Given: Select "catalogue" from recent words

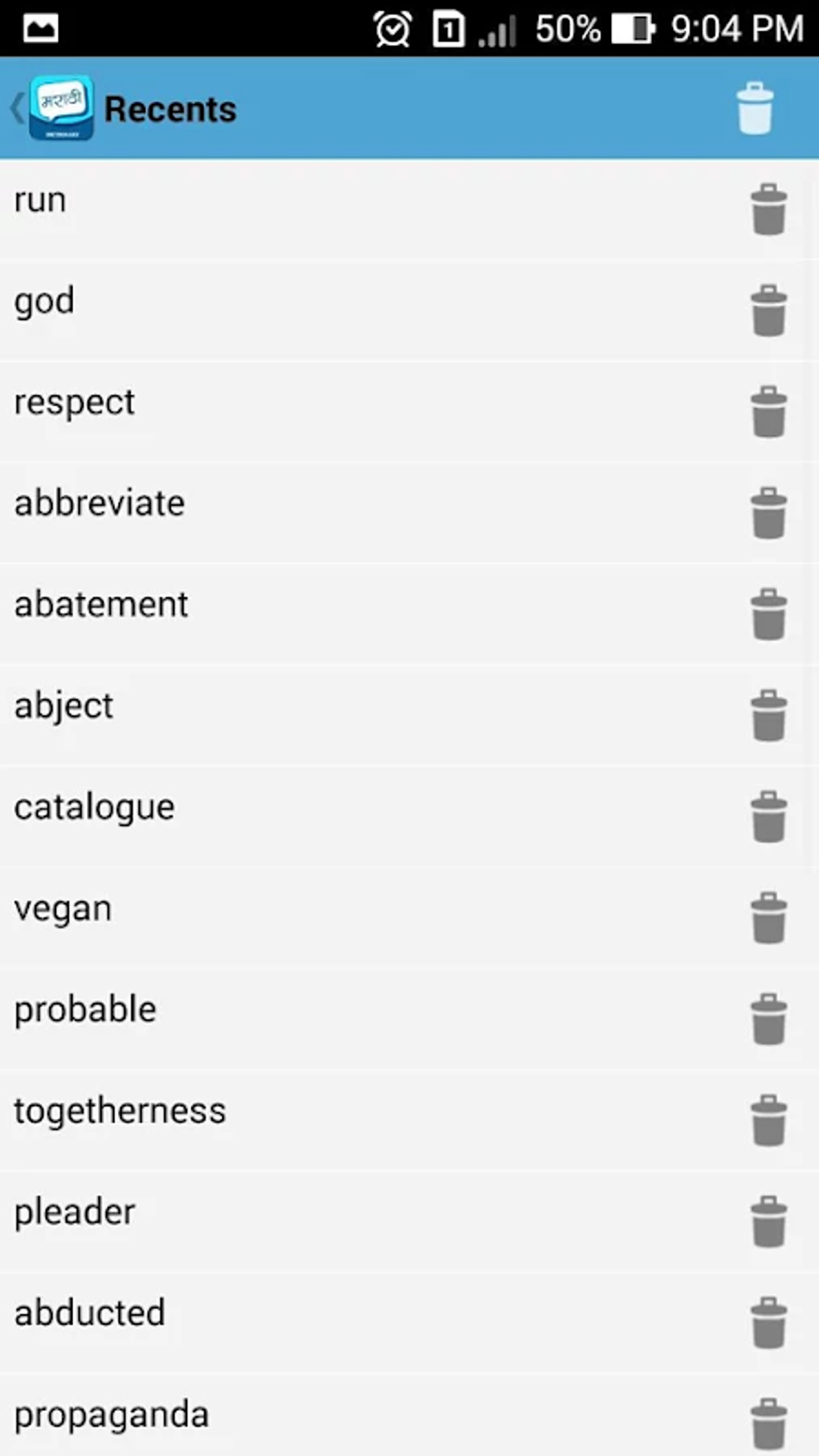Looking at the screenshot, I should (x=94, y=808).
